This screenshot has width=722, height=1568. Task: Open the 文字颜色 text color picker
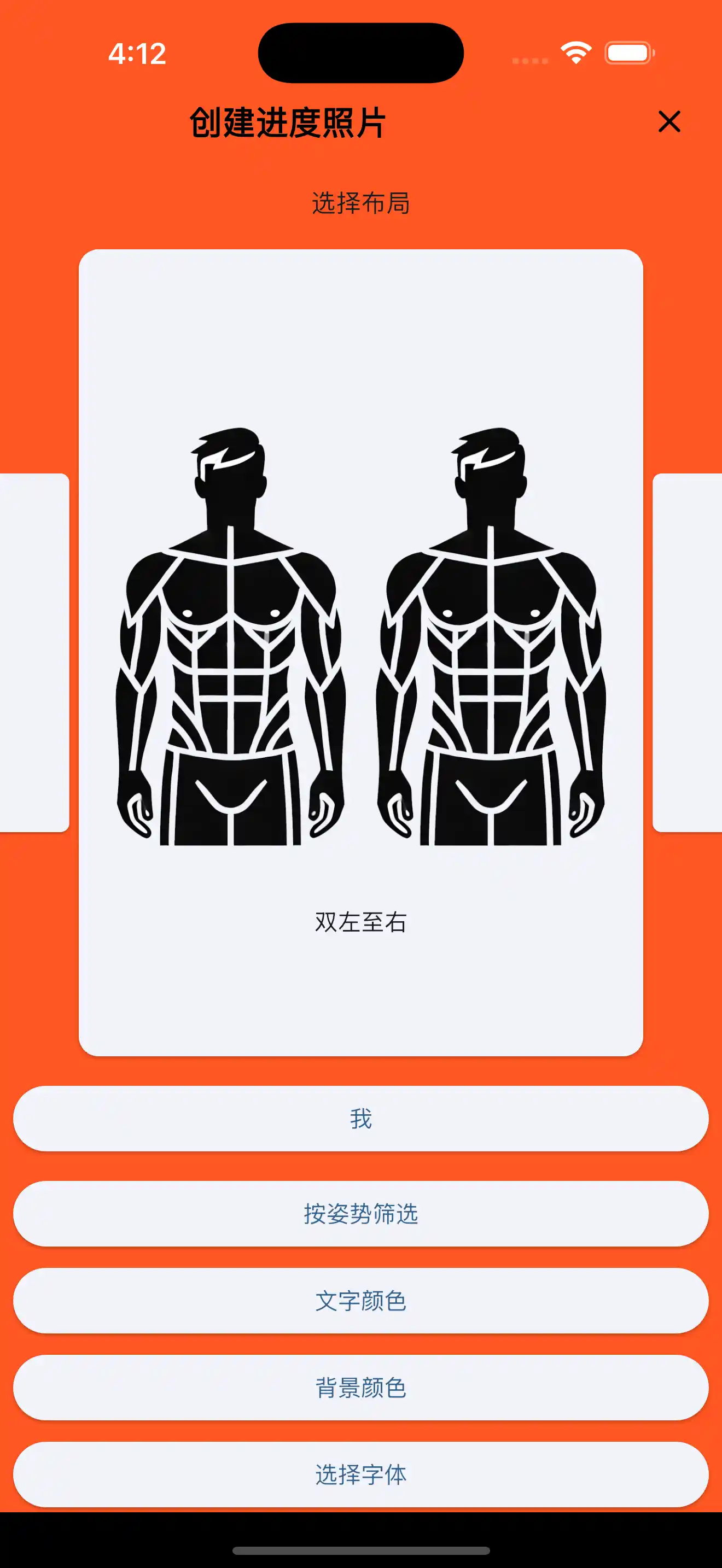click(361, 1302)
